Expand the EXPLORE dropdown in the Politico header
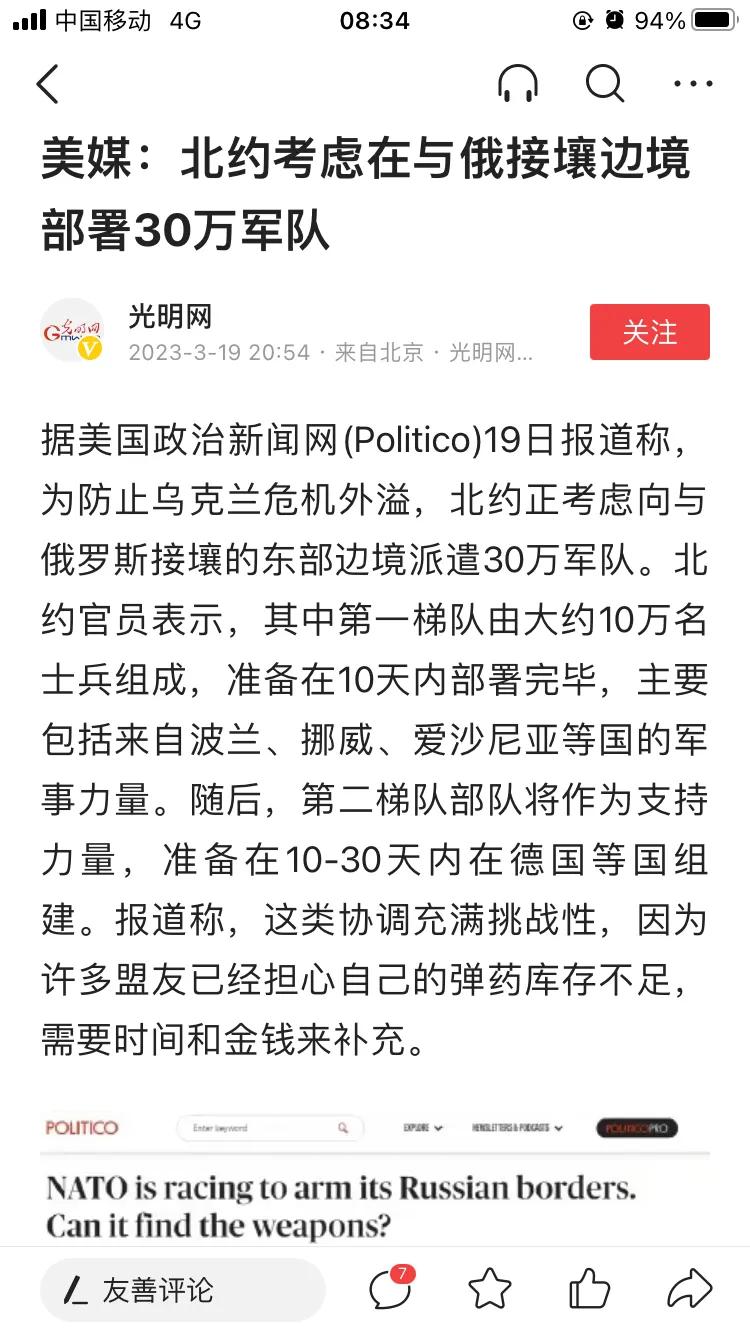 pos(423,1127)
